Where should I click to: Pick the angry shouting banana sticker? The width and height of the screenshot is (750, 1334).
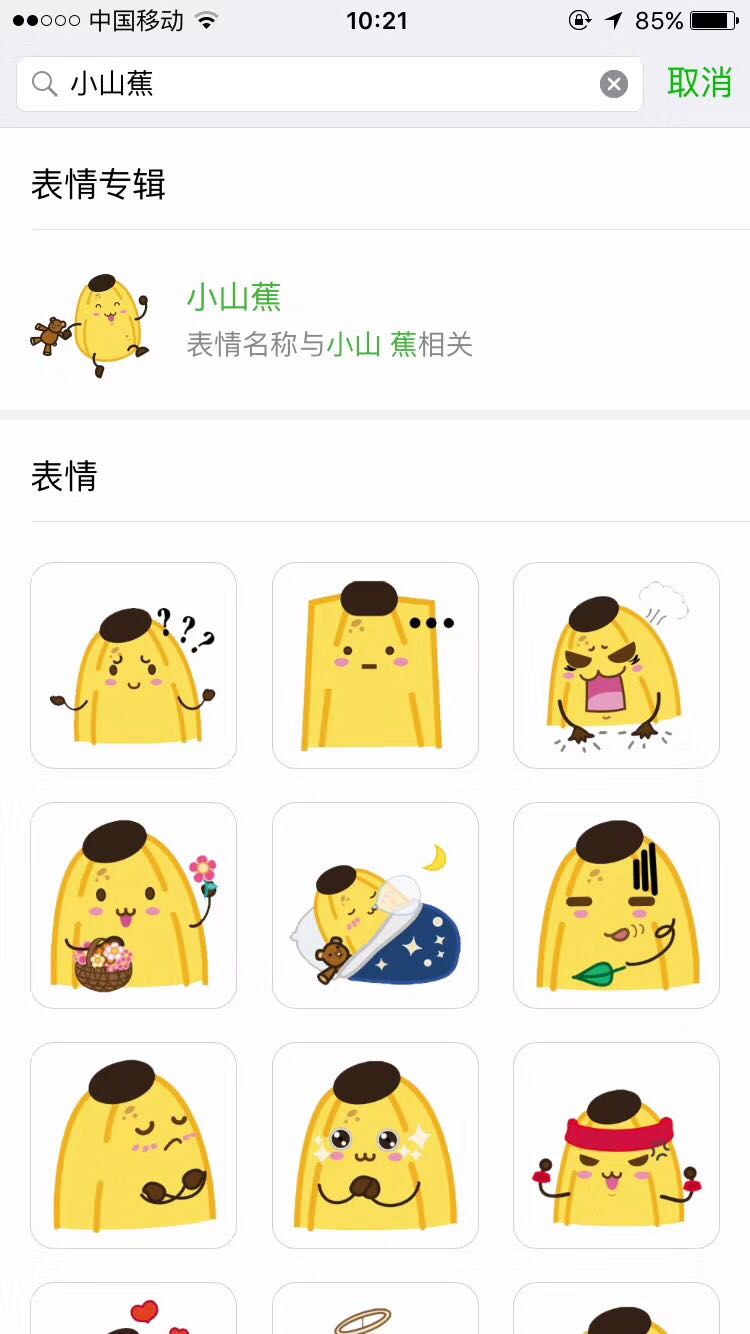click(x=616, y=665)
